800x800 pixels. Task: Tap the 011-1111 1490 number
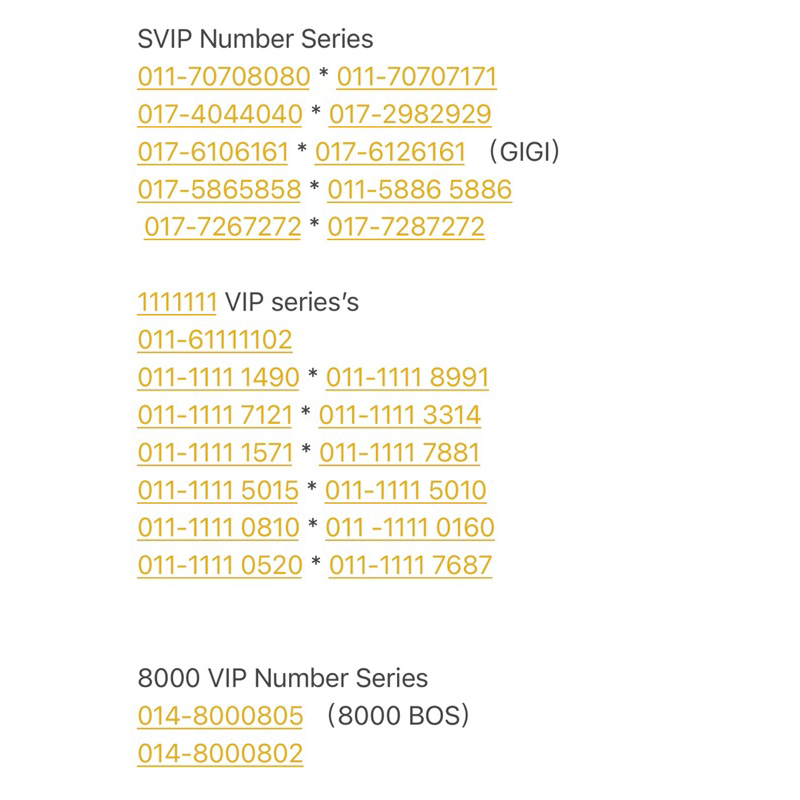pos(218,378)
